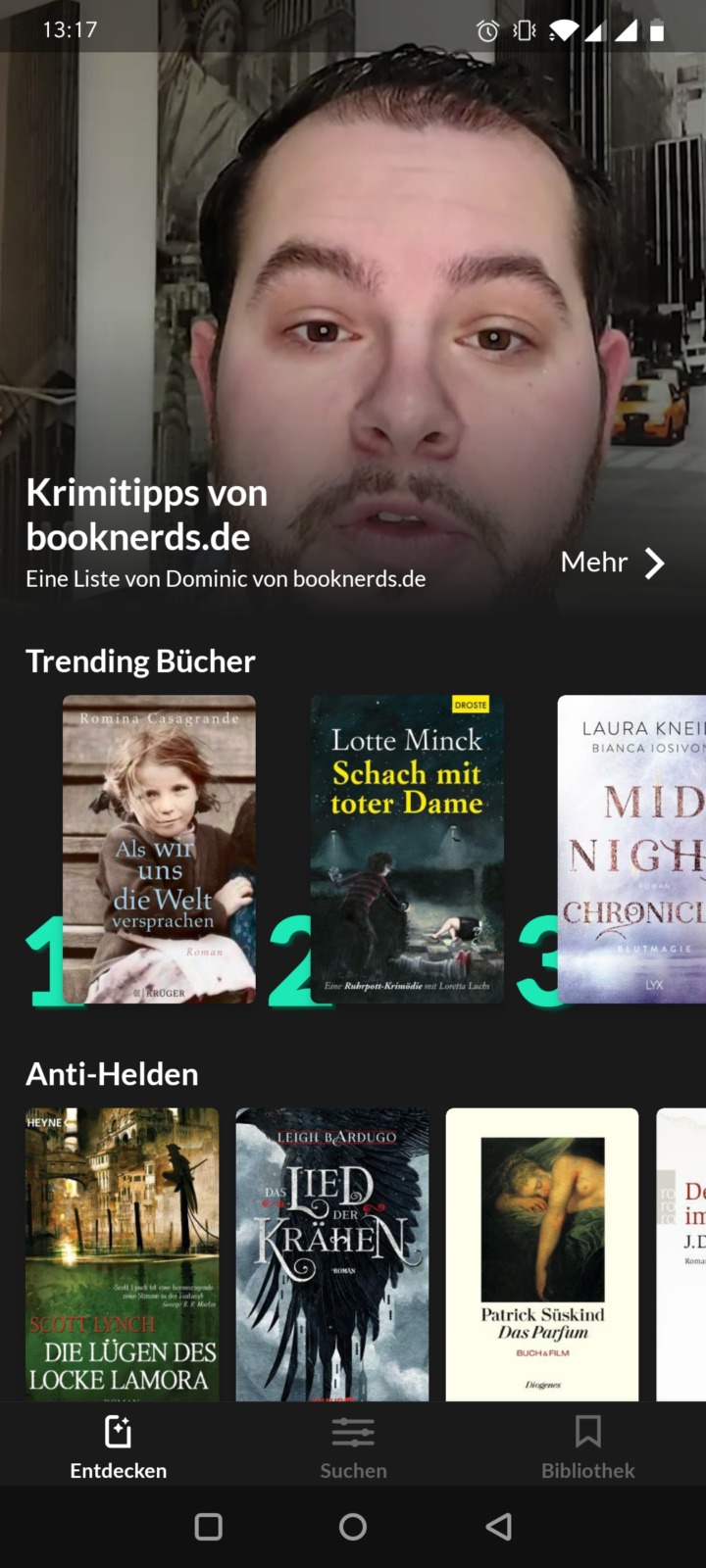Open the book Als wir uns die Welt versprachen
706x1568 pixels.
160,849
